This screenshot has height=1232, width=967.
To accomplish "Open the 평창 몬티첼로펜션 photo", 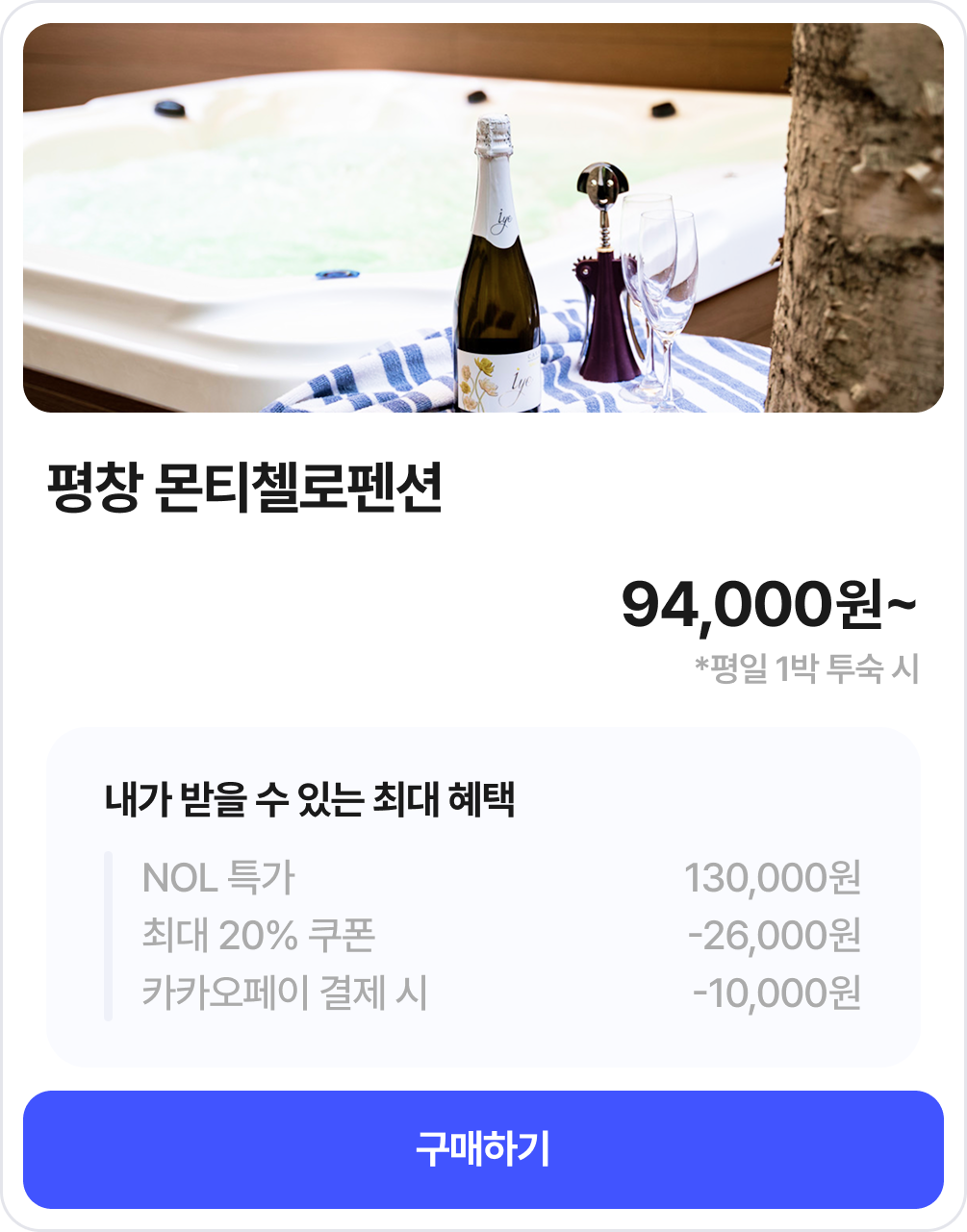I will tap(483, 218).
